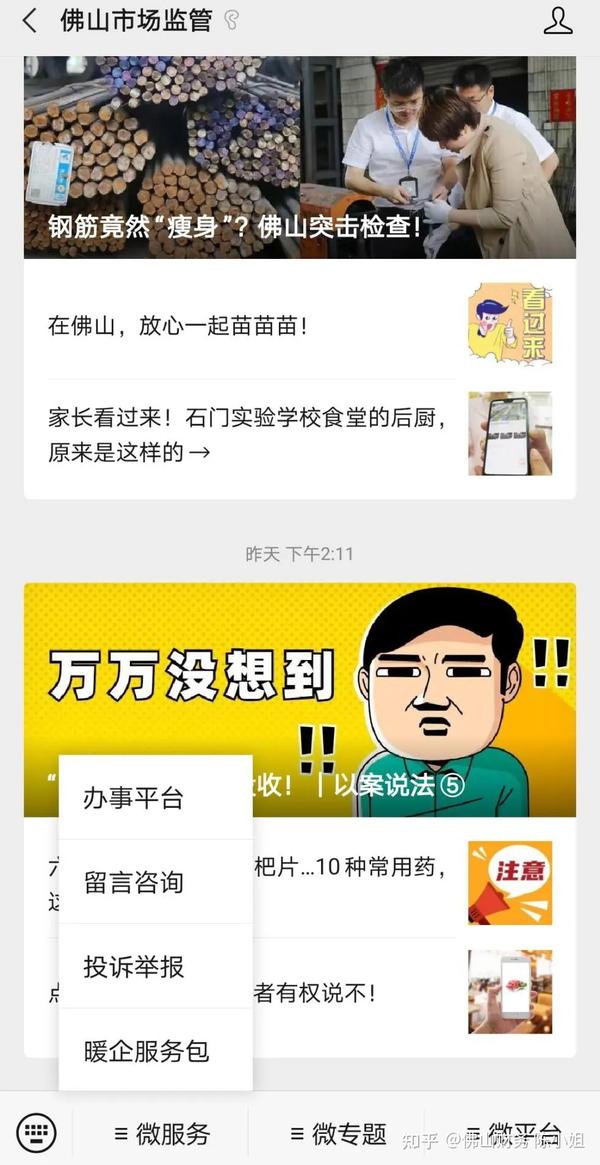Switch to keyboard input mode
This screenshot has height=1165, width=600.
point(37,1133)
